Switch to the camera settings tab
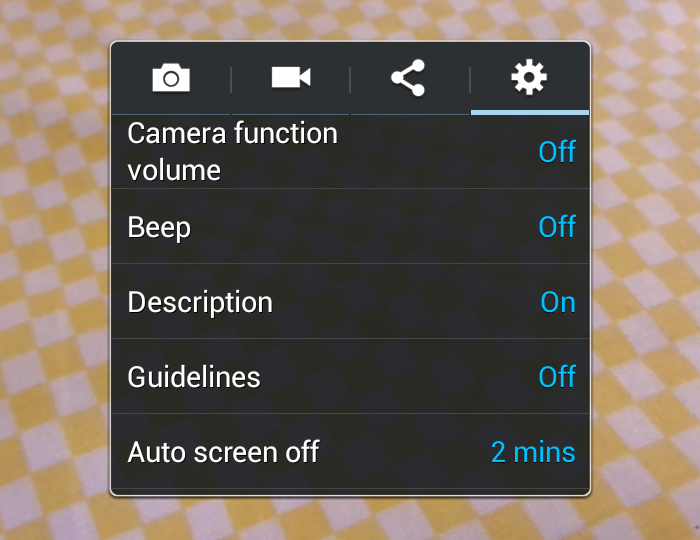Viewport: 700px width, 540px height. tap(171, 78)
